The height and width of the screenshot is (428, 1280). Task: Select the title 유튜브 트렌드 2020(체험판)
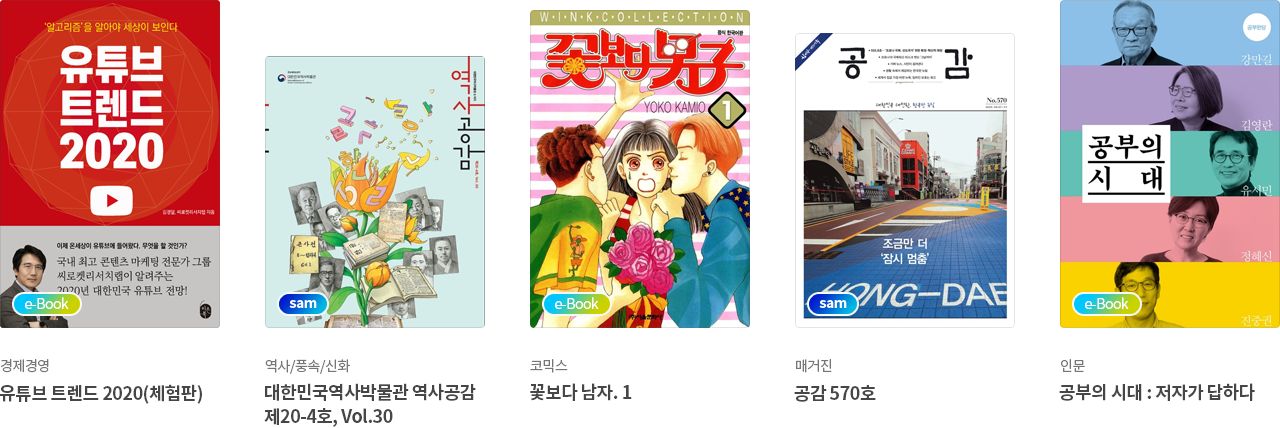point(102,392)
